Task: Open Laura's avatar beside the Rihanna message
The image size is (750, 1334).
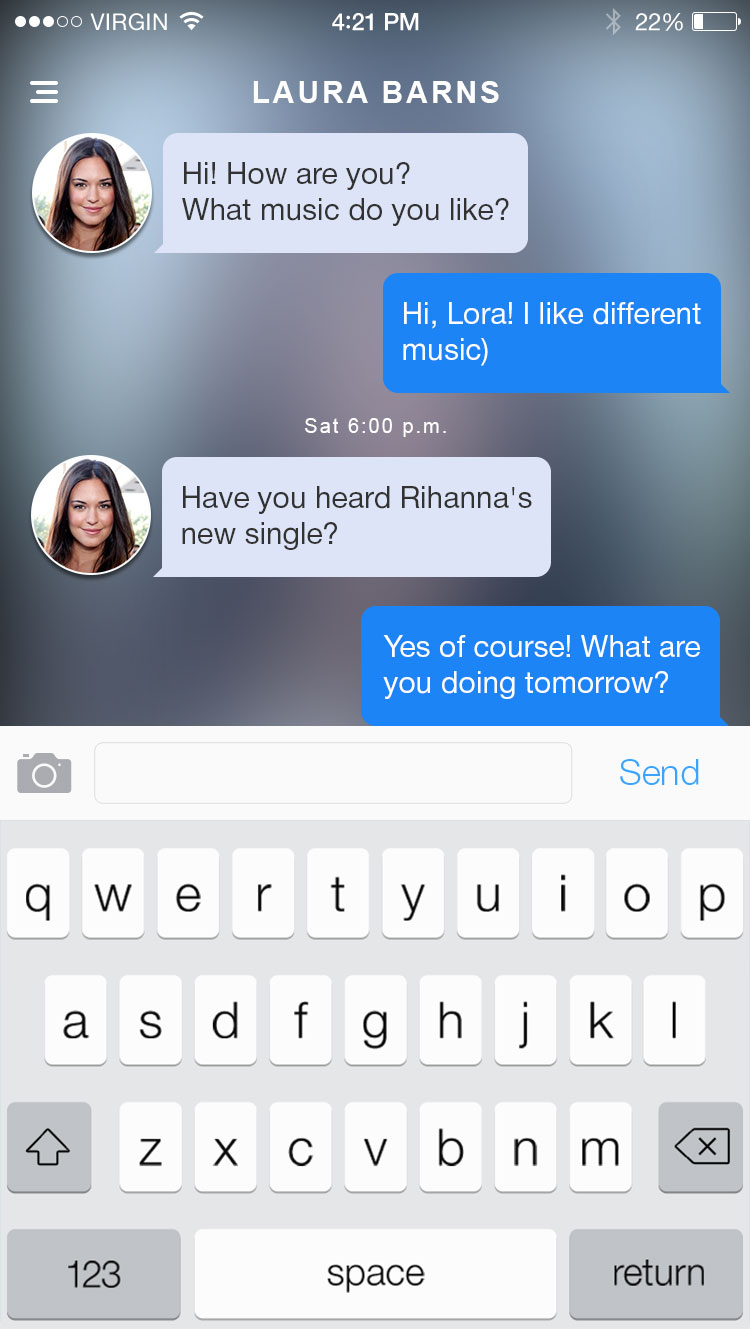Action: click(x=91, y=515)
